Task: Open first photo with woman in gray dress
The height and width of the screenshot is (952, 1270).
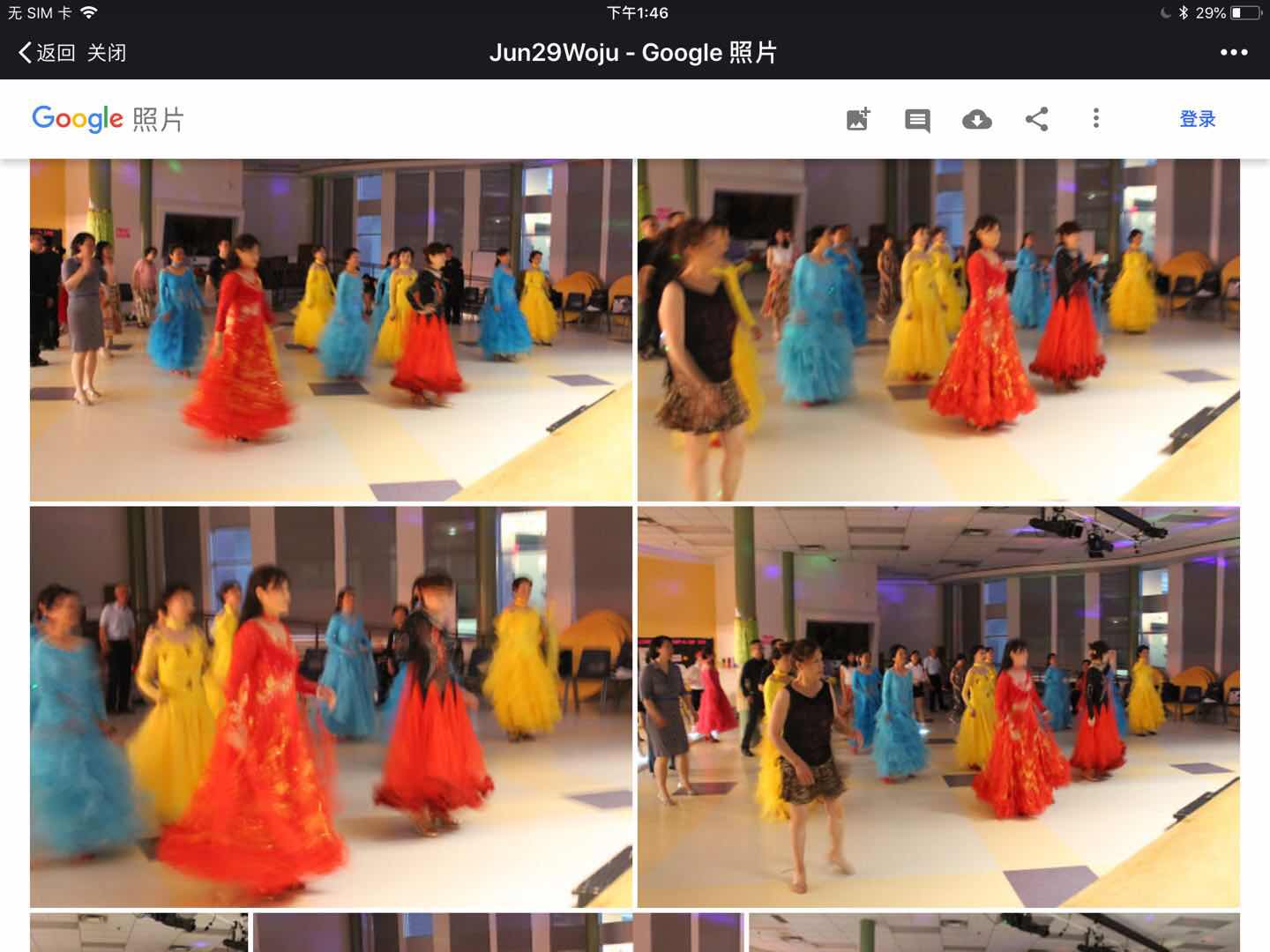Action: pyautogui.click(x=331, y=330)
